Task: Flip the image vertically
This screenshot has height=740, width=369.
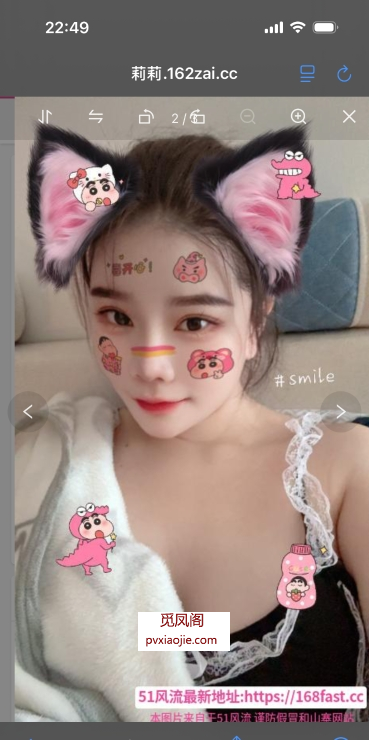Action: (45, 116)
